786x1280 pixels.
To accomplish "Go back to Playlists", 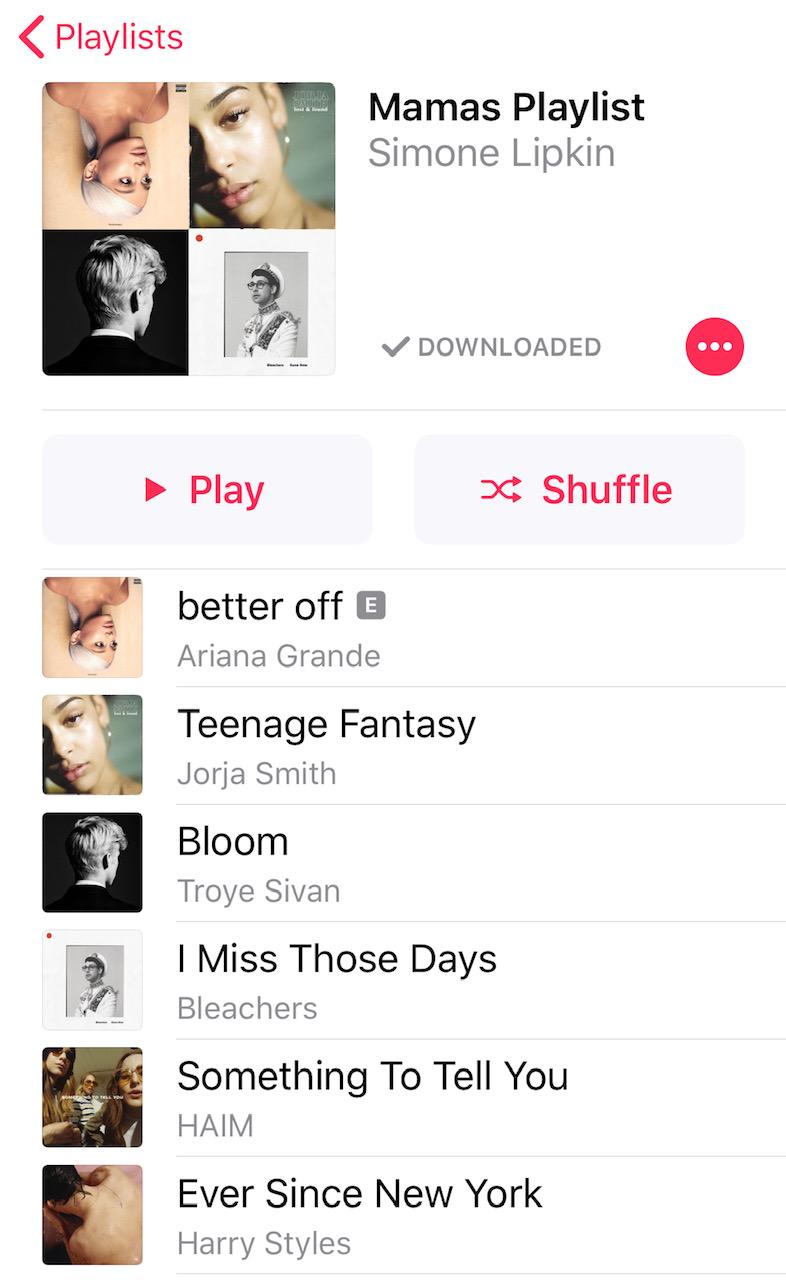I will [x=100, y=38].
